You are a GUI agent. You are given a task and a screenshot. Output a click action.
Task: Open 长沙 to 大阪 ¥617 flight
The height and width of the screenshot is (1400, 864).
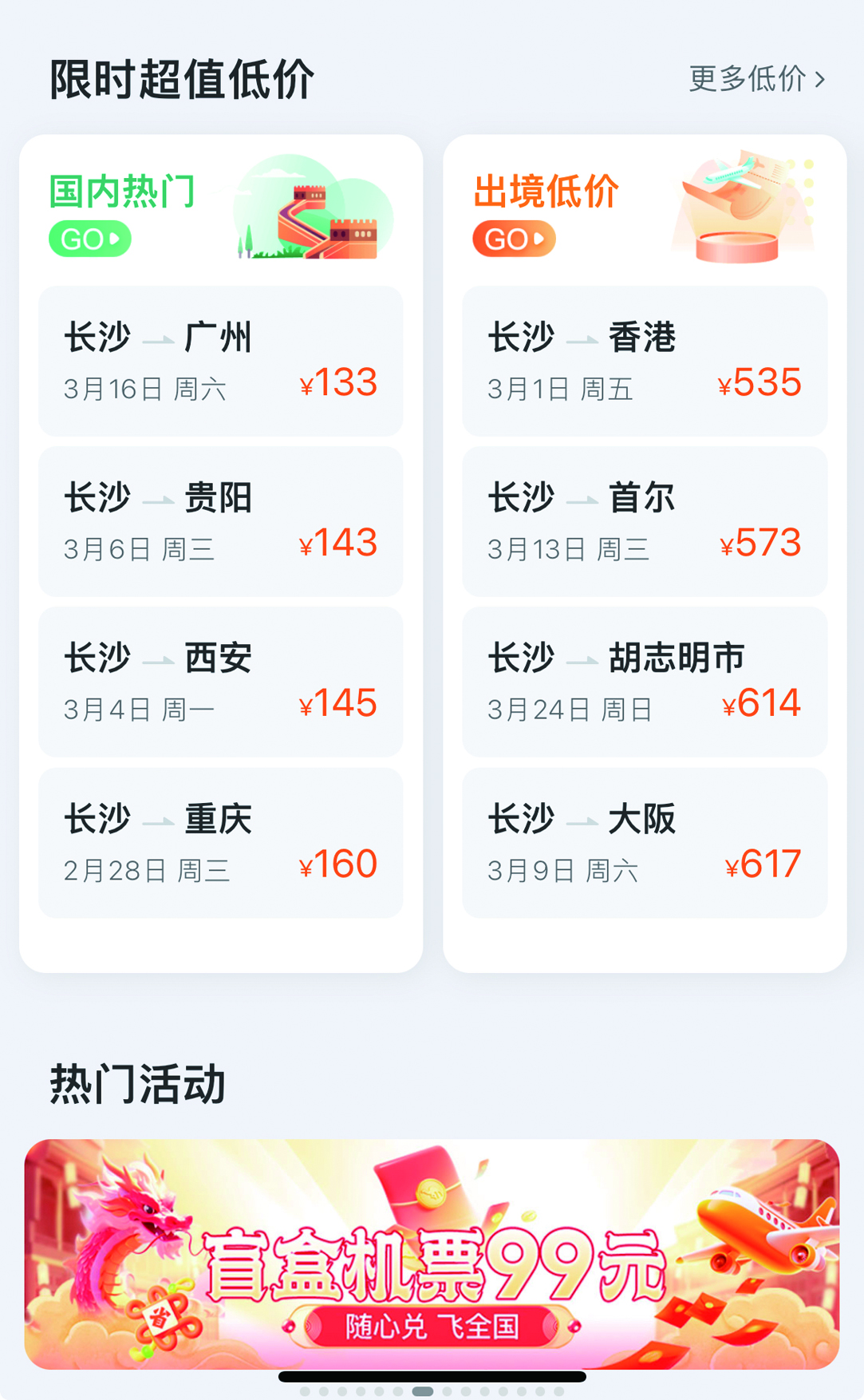tap(645, 842)
